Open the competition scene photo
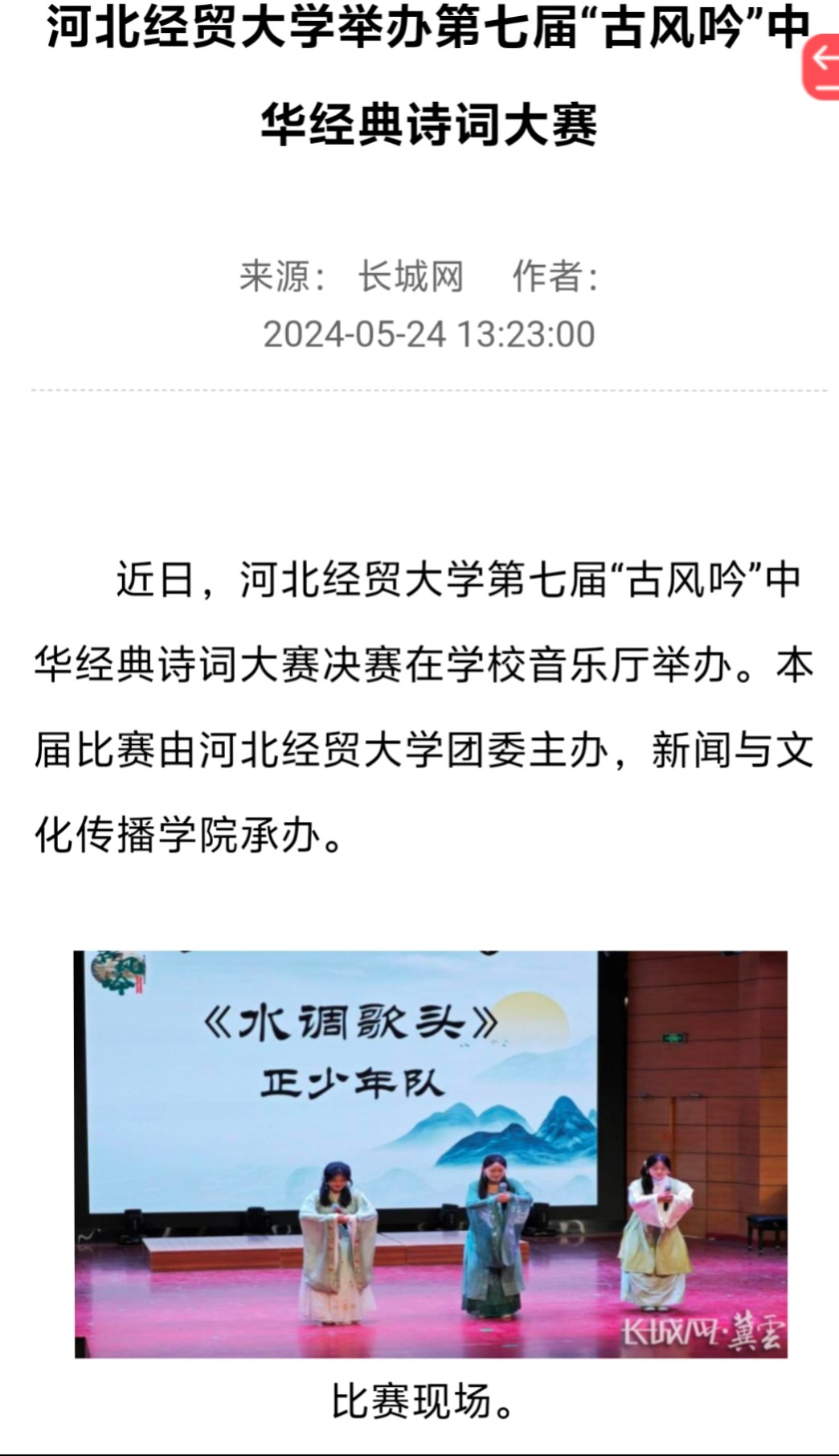Screen dimensions: 839x1456 click(431, 1155)
